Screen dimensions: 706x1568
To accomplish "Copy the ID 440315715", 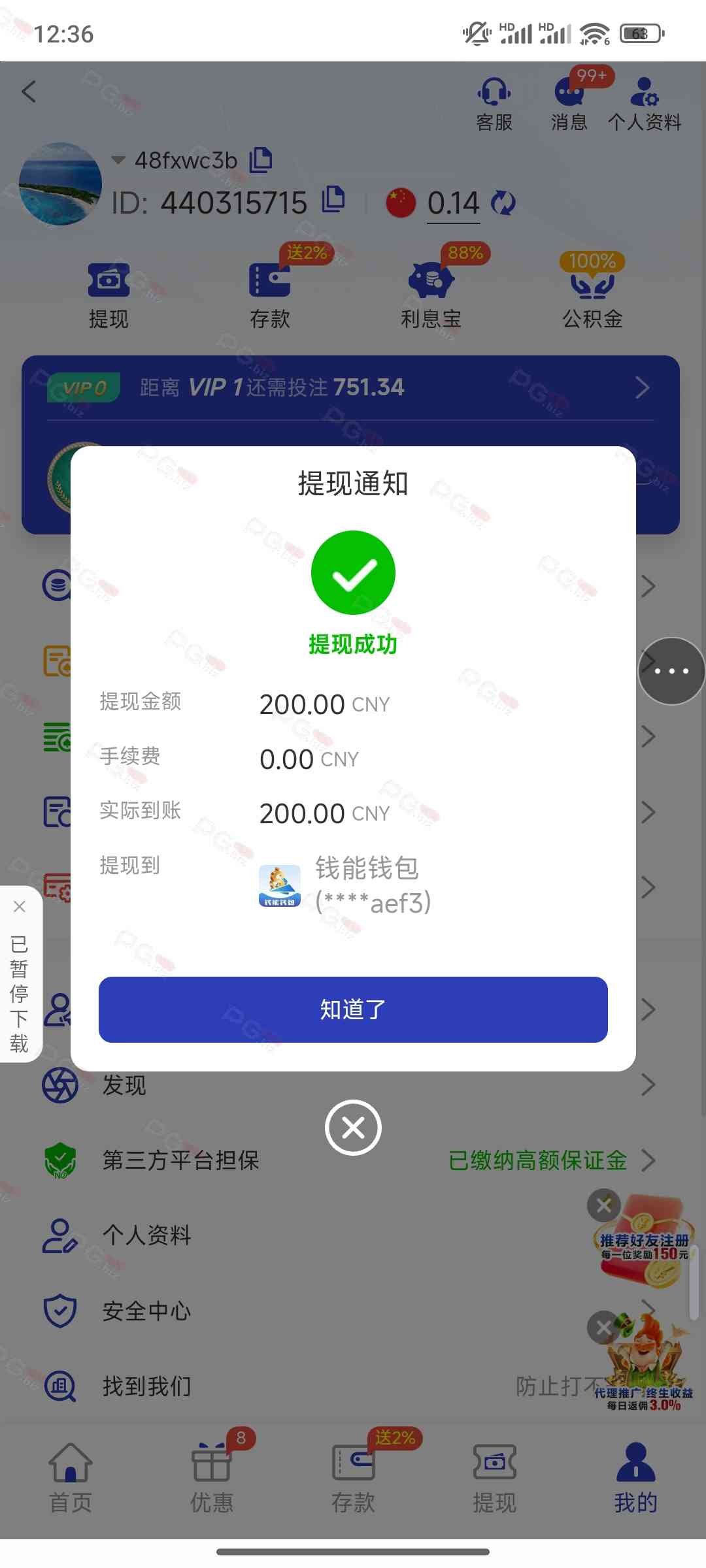I will [x=333, y=199].
